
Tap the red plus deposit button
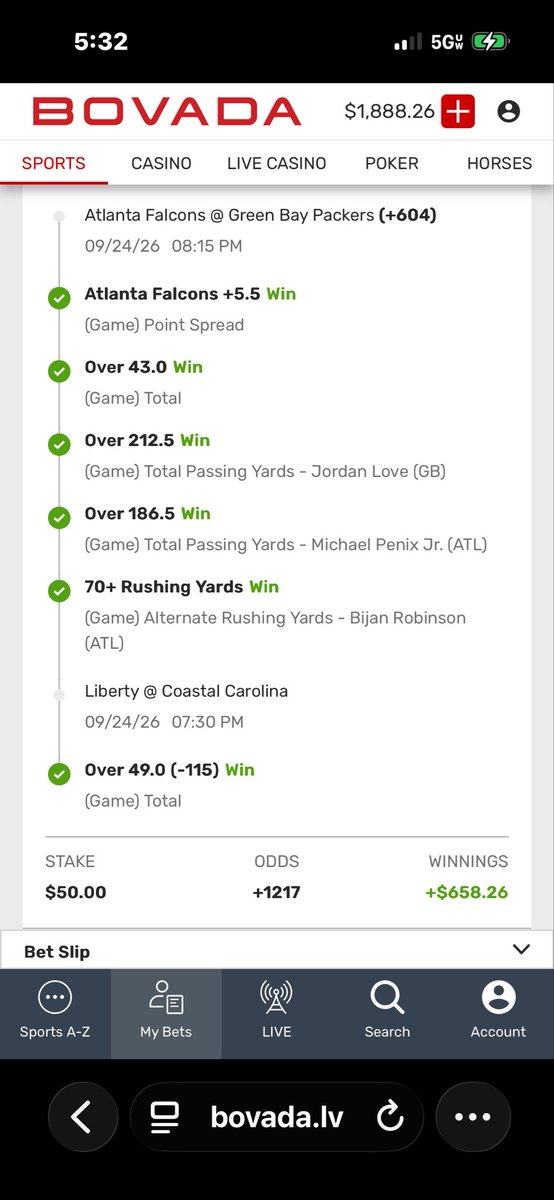pyautogui.click(x=458, y=112)
